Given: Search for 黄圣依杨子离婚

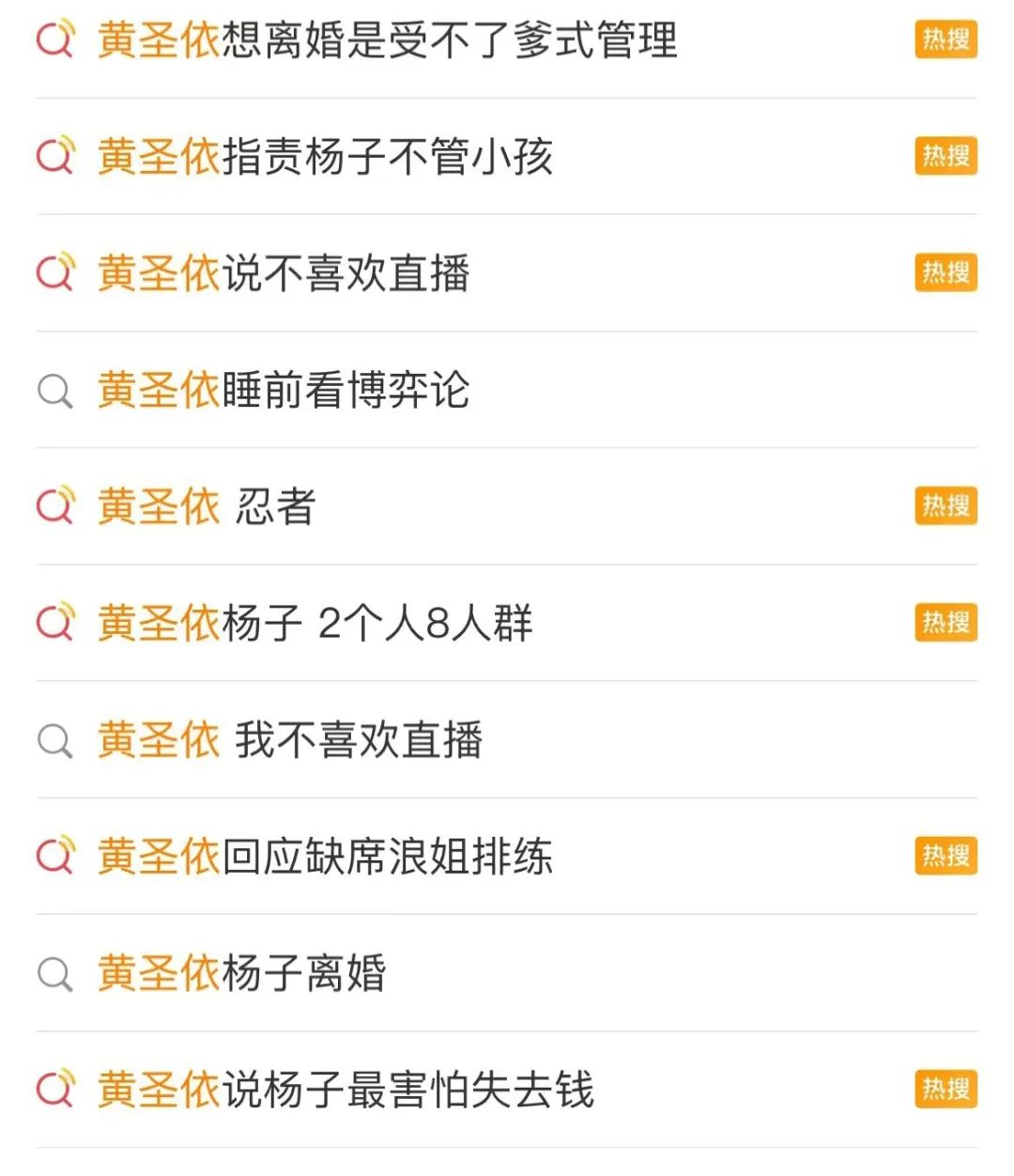Looking at the screenshot, I should click(x=242, y=973).
